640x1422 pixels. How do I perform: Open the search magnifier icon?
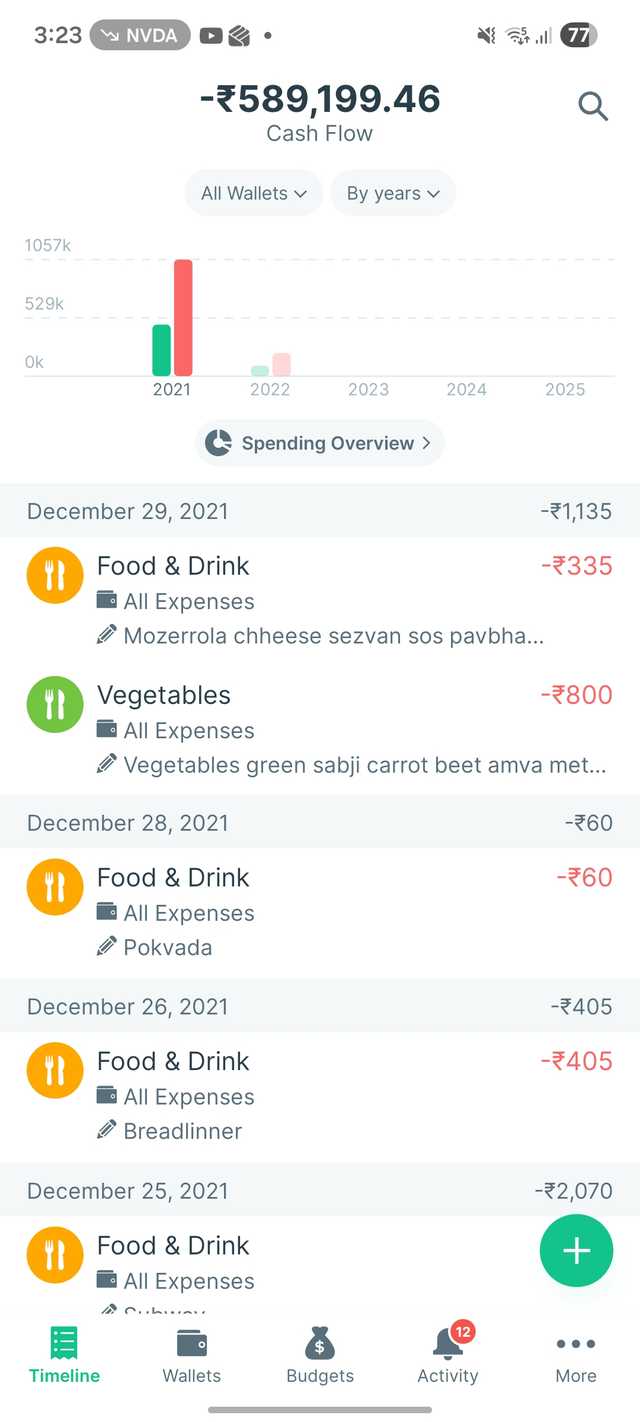(593, 106)
